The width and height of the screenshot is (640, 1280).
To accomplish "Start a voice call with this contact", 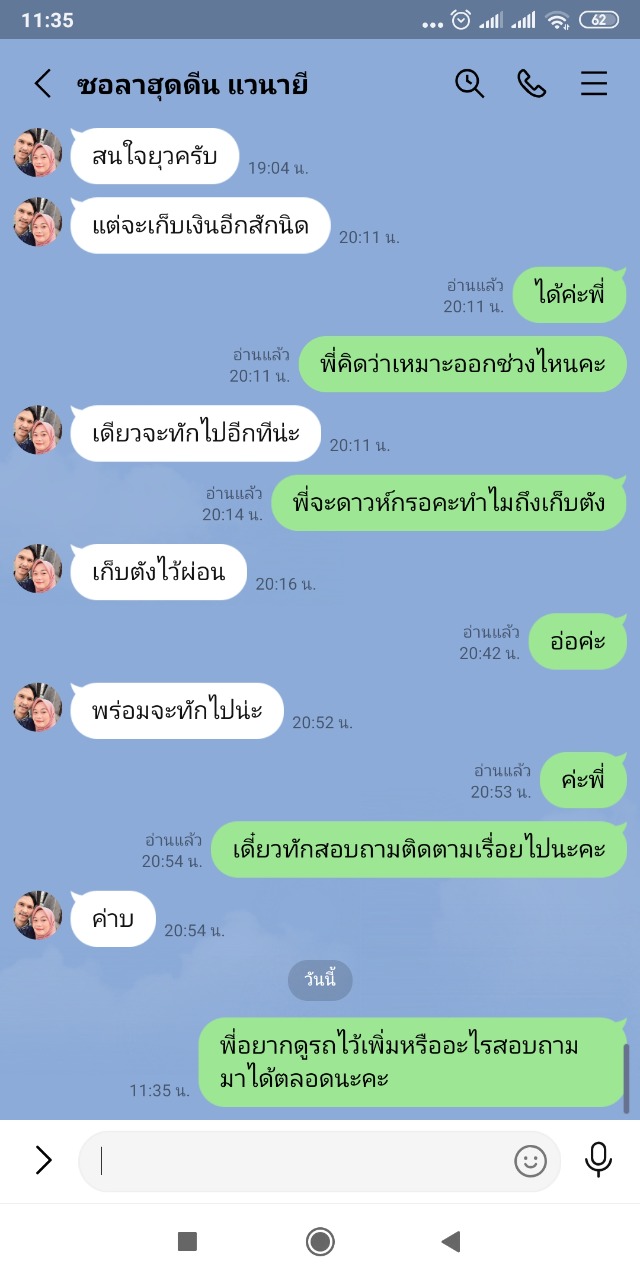I will tap(531, 84).
